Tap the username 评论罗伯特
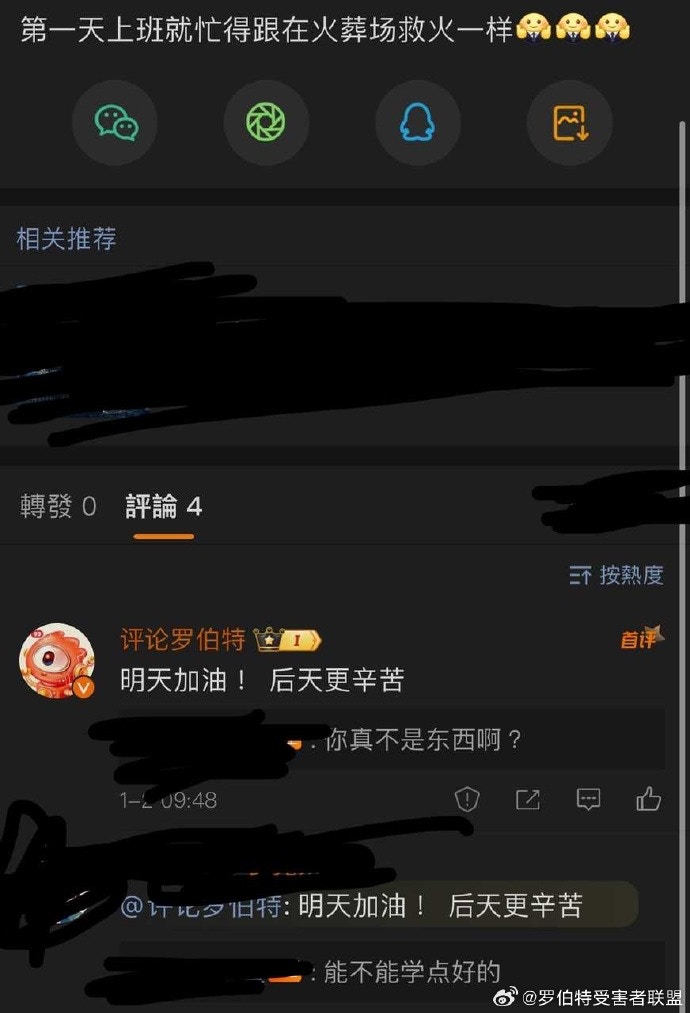The height and width of the screenshot is (1013, 690). (183, 640)
